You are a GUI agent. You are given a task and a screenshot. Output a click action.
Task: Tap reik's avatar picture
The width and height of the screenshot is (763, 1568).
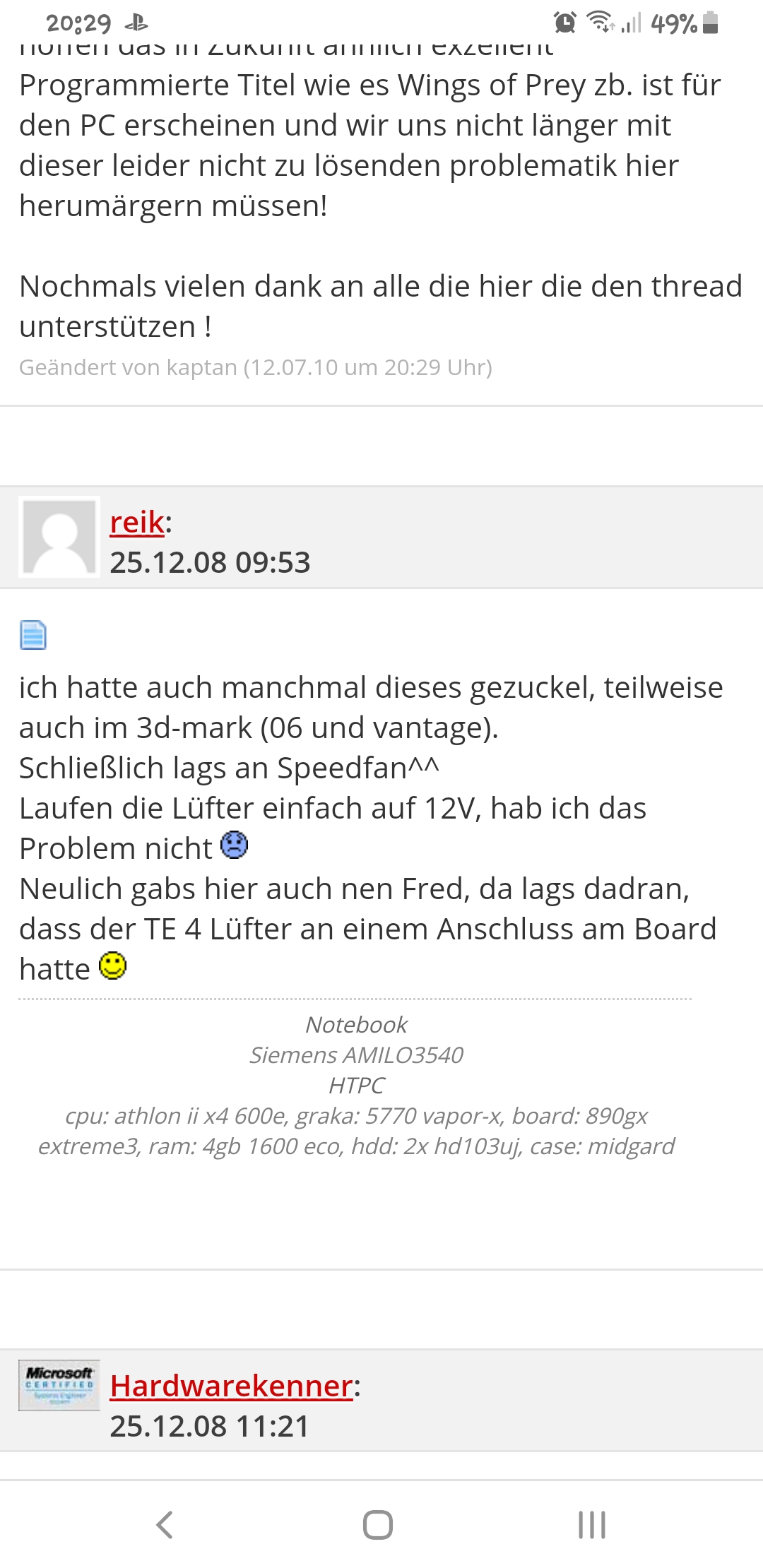59,537
